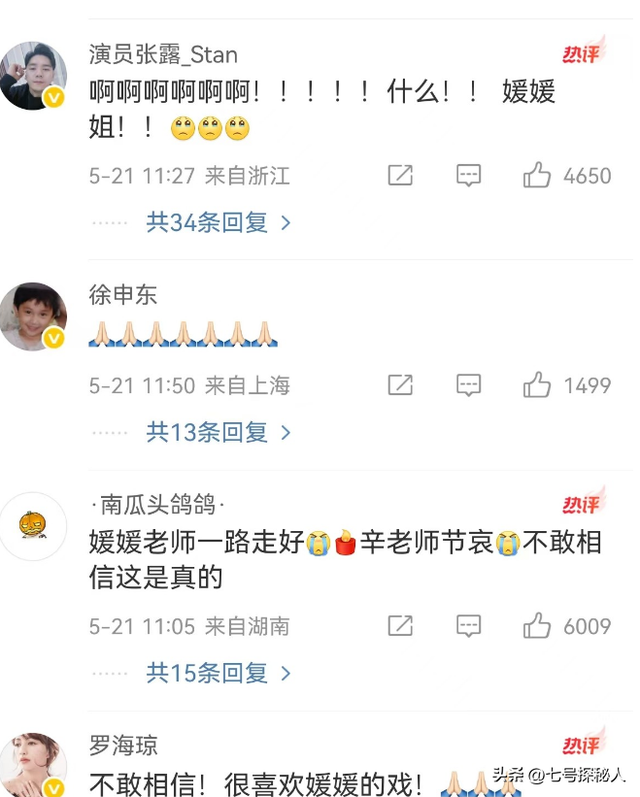Share 徐申东's comment
The image size is (640, 797).
point(400,385)
